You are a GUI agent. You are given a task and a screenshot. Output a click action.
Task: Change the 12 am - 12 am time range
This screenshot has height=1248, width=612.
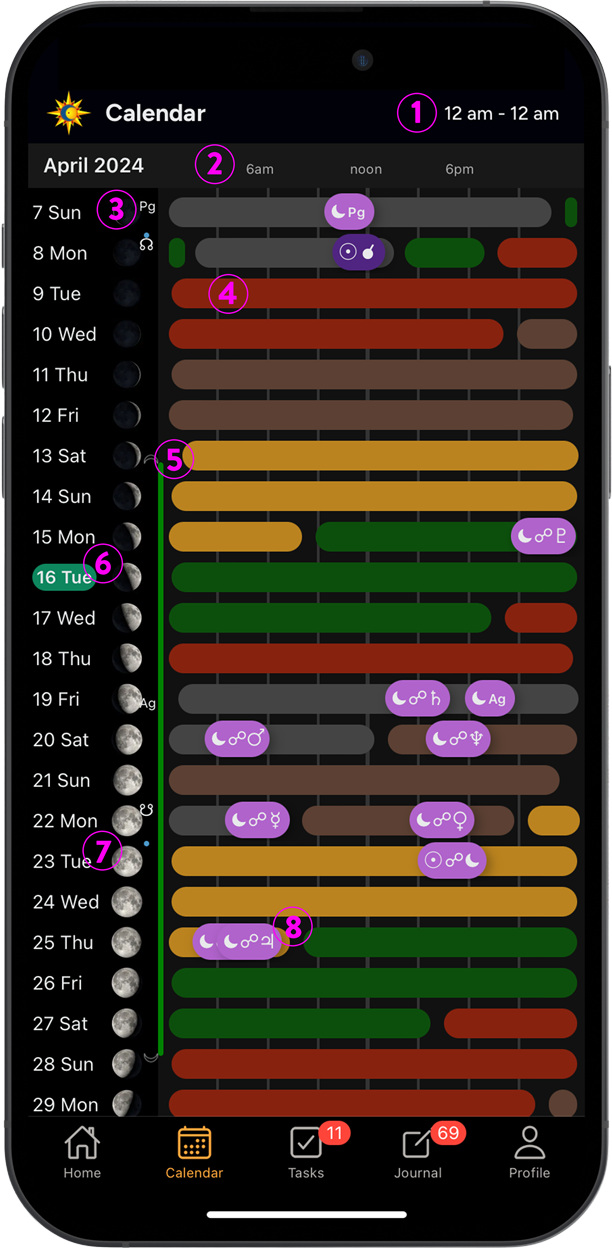[502, 113]
